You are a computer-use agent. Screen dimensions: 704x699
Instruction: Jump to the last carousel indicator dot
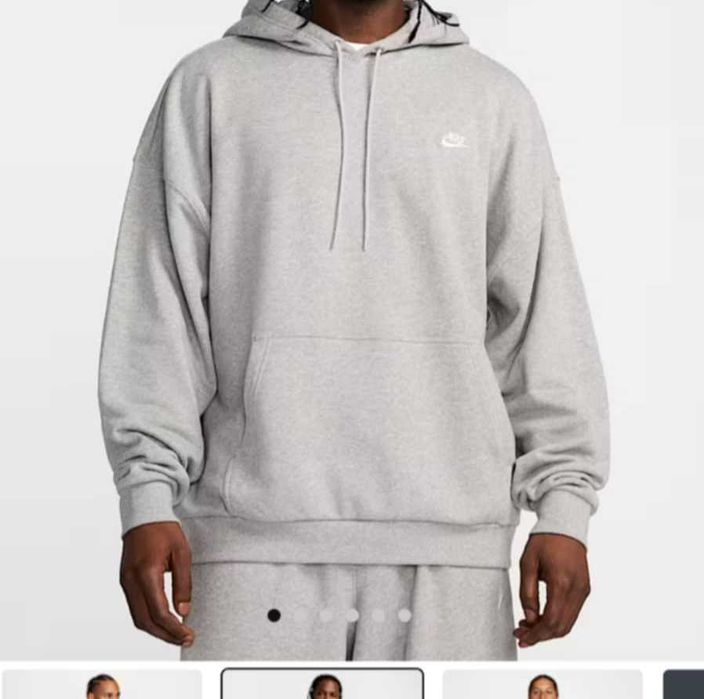pyautogui.click(x=404, y=615)
